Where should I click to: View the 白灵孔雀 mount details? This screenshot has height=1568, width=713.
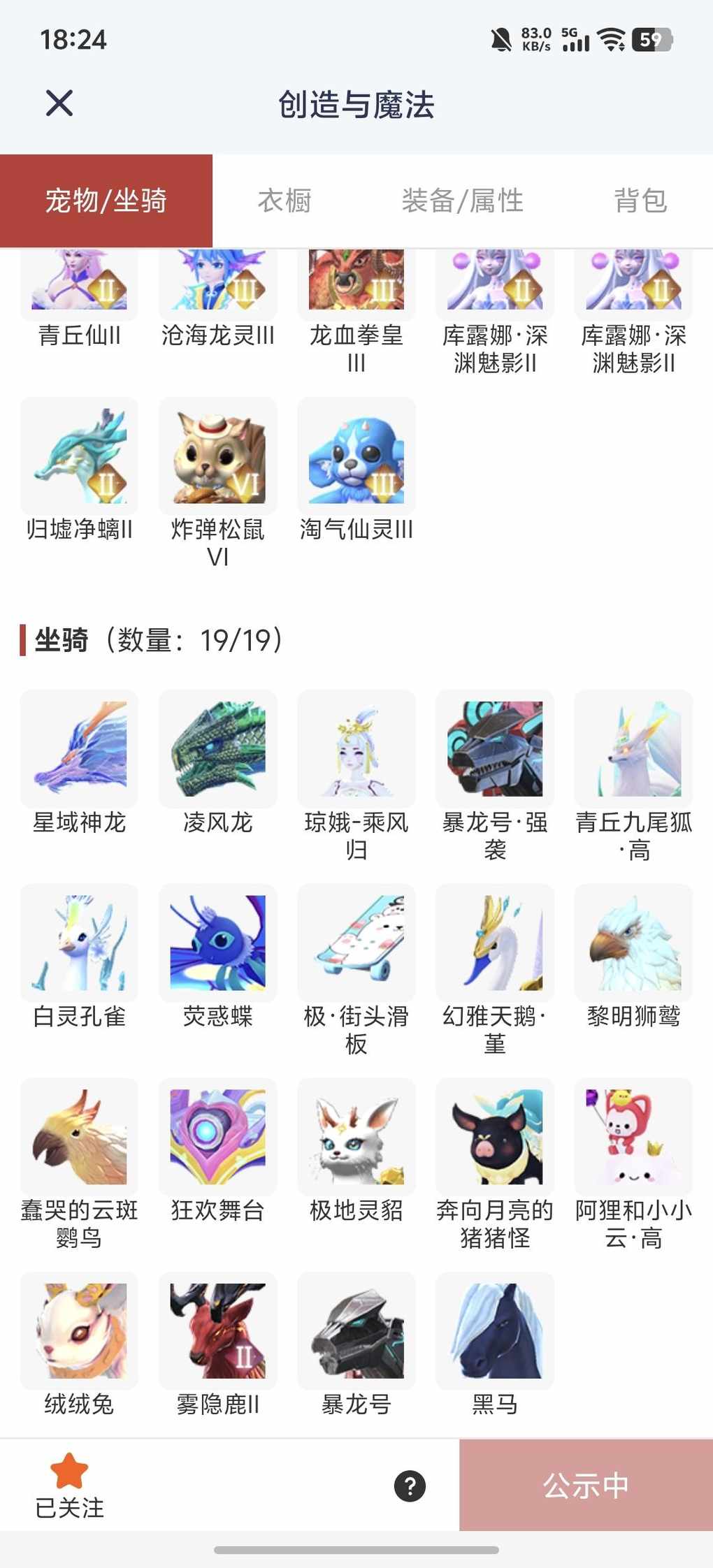point(79,943)
